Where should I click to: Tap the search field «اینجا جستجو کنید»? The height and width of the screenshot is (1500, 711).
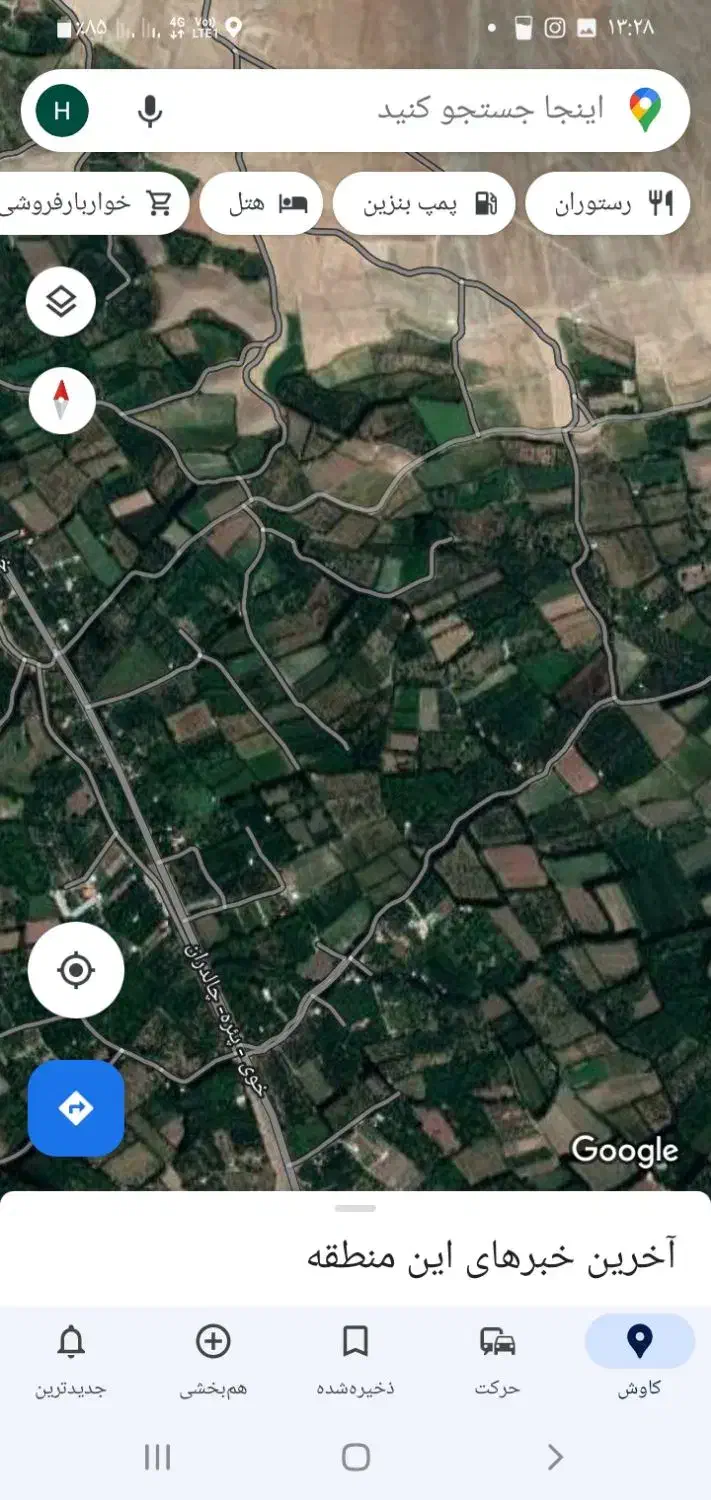pyautogui.click(x=450, y=110)
